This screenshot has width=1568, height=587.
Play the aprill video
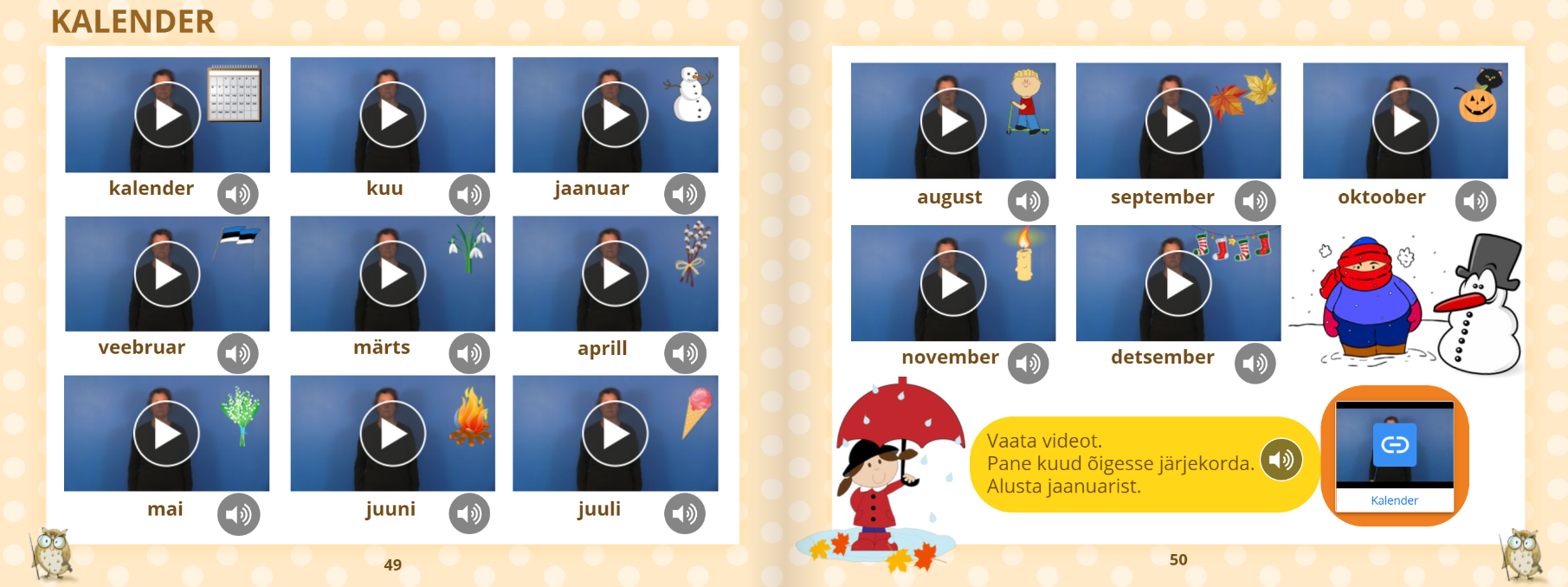pyautogui.click(x=615, y=274)
